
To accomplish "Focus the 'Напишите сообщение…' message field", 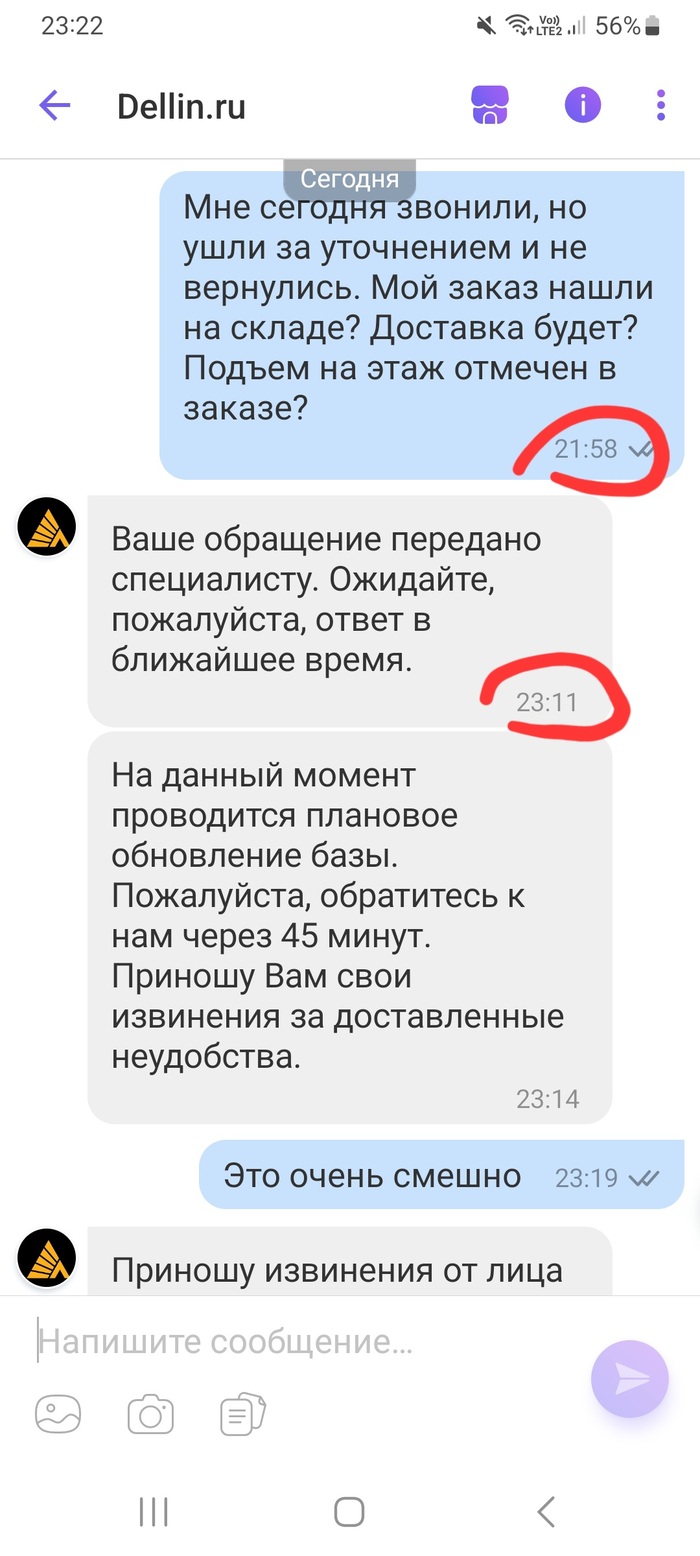I will pyautogui.click(x=300, y=1341).
